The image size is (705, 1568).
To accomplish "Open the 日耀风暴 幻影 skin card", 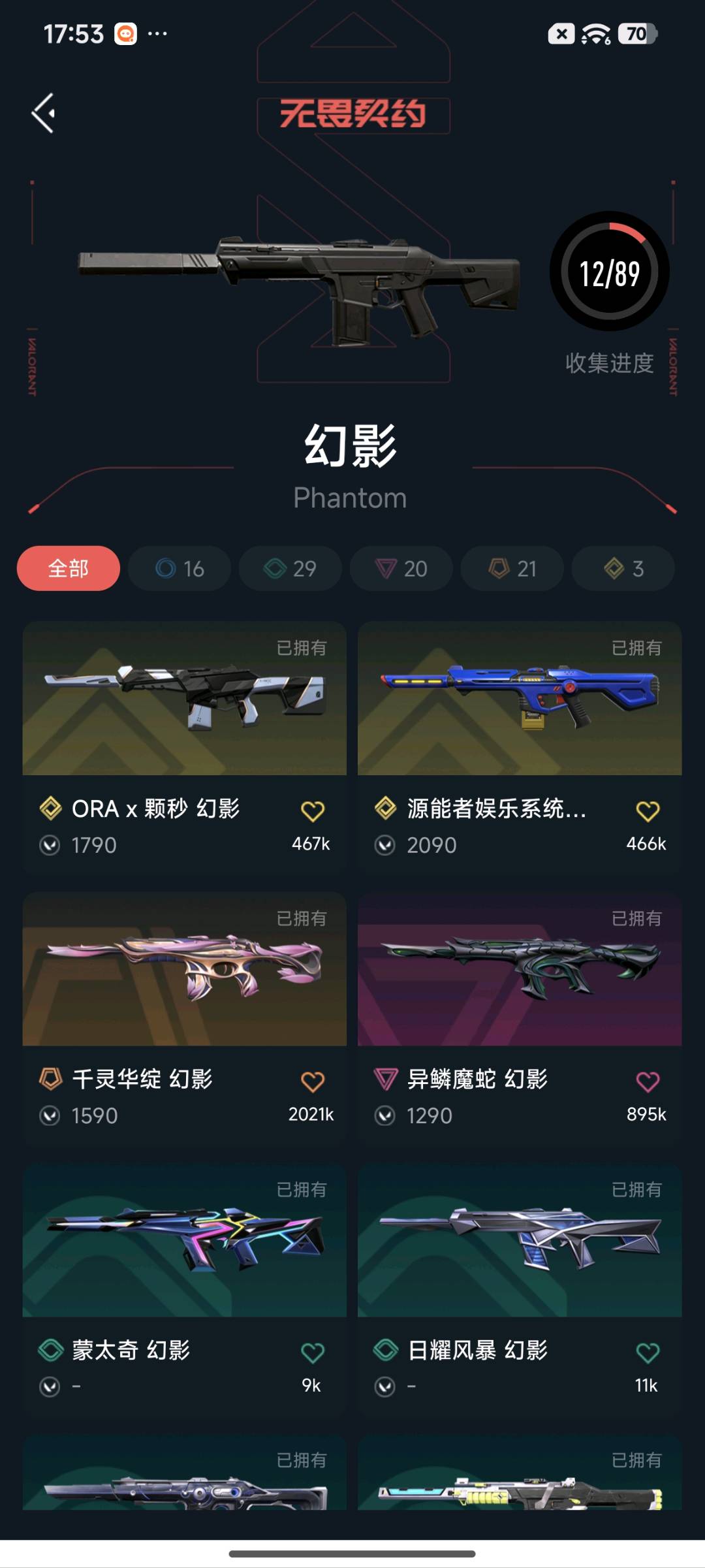I will pos(520,1289).
